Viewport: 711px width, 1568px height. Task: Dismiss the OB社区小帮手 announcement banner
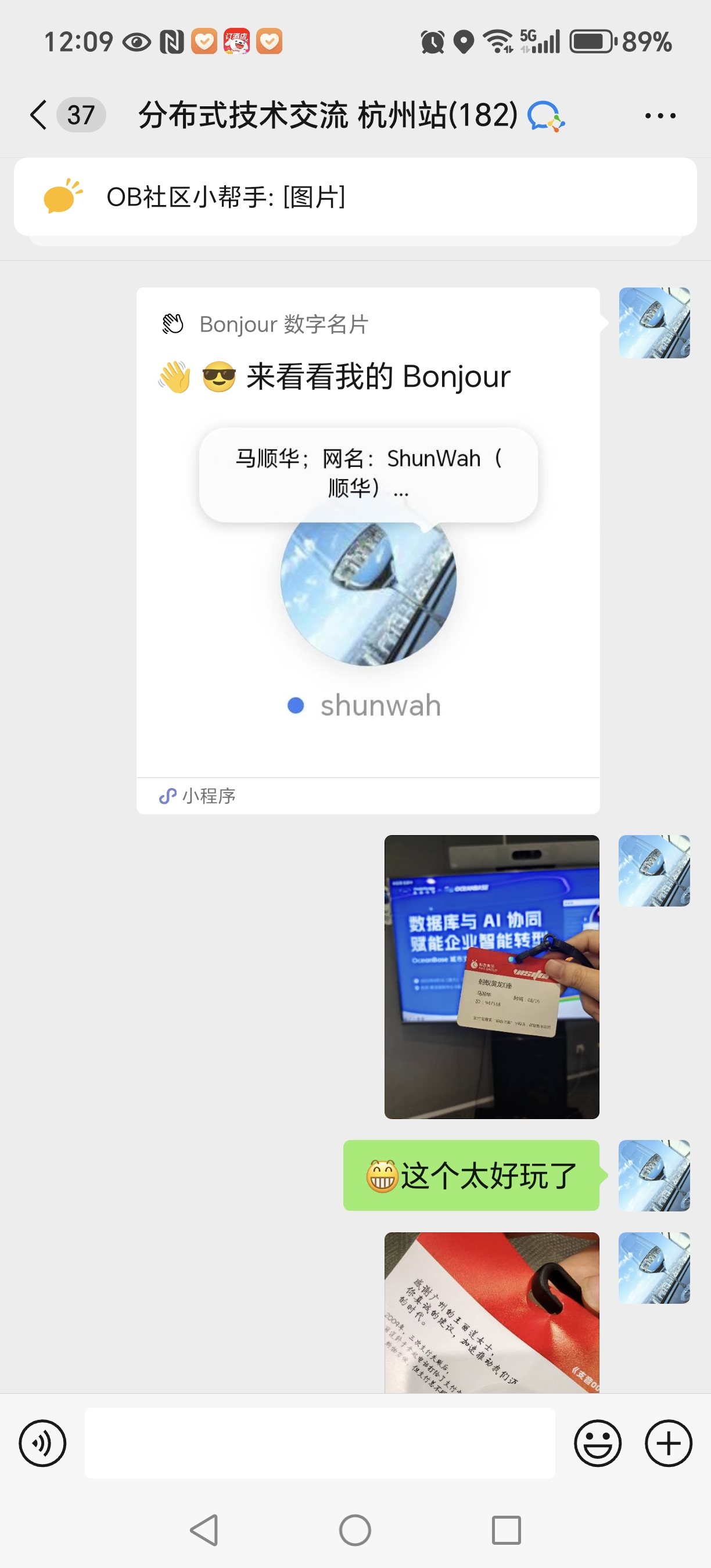click(355, 197)
